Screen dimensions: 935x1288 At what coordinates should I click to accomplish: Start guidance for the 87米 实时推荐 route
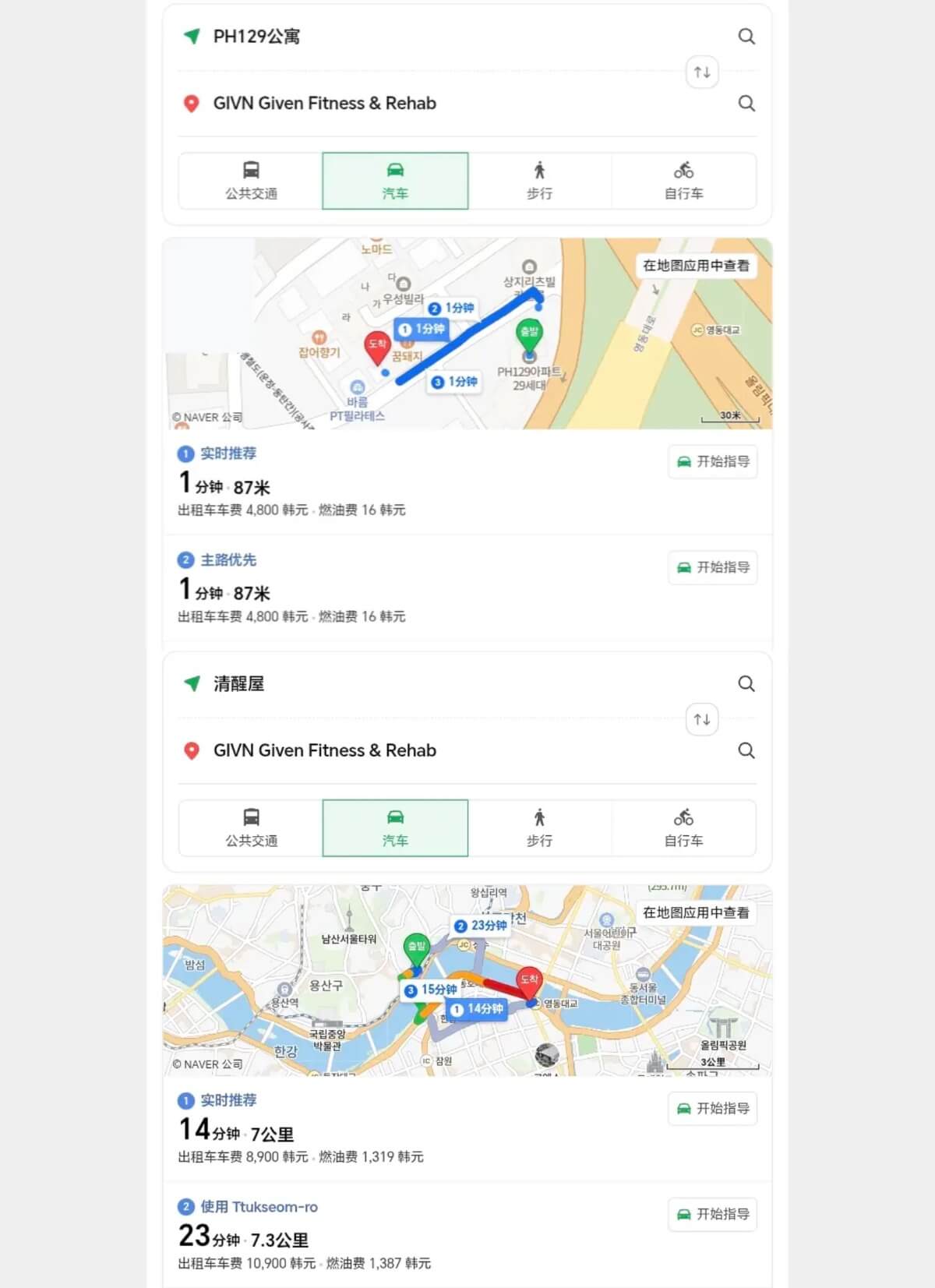click(712, 462)
